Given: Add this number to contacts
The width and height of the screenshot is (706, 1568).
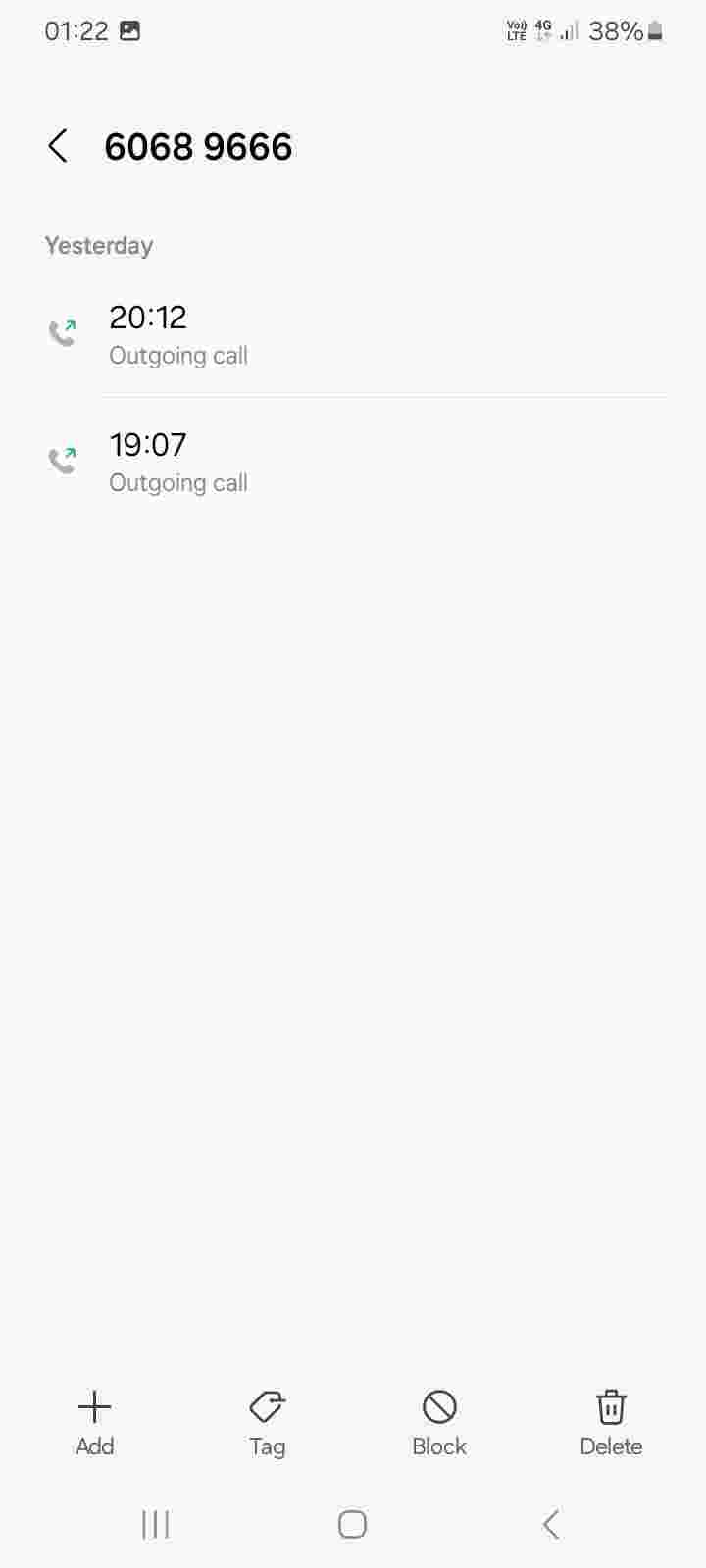Looking at the screenshot, I should 95,1423.
